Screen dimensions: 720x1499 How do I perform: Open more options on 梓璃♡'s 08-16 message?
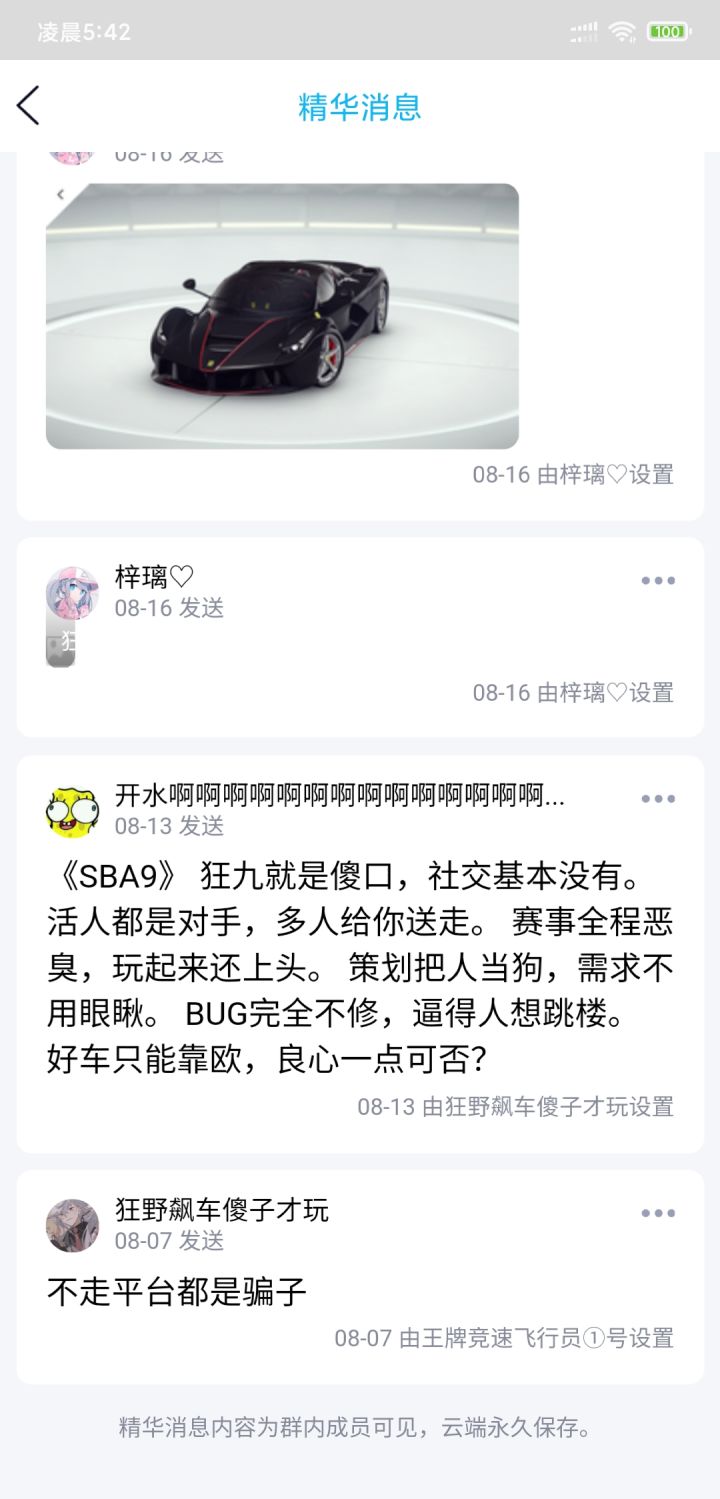[x=657, y=581]
